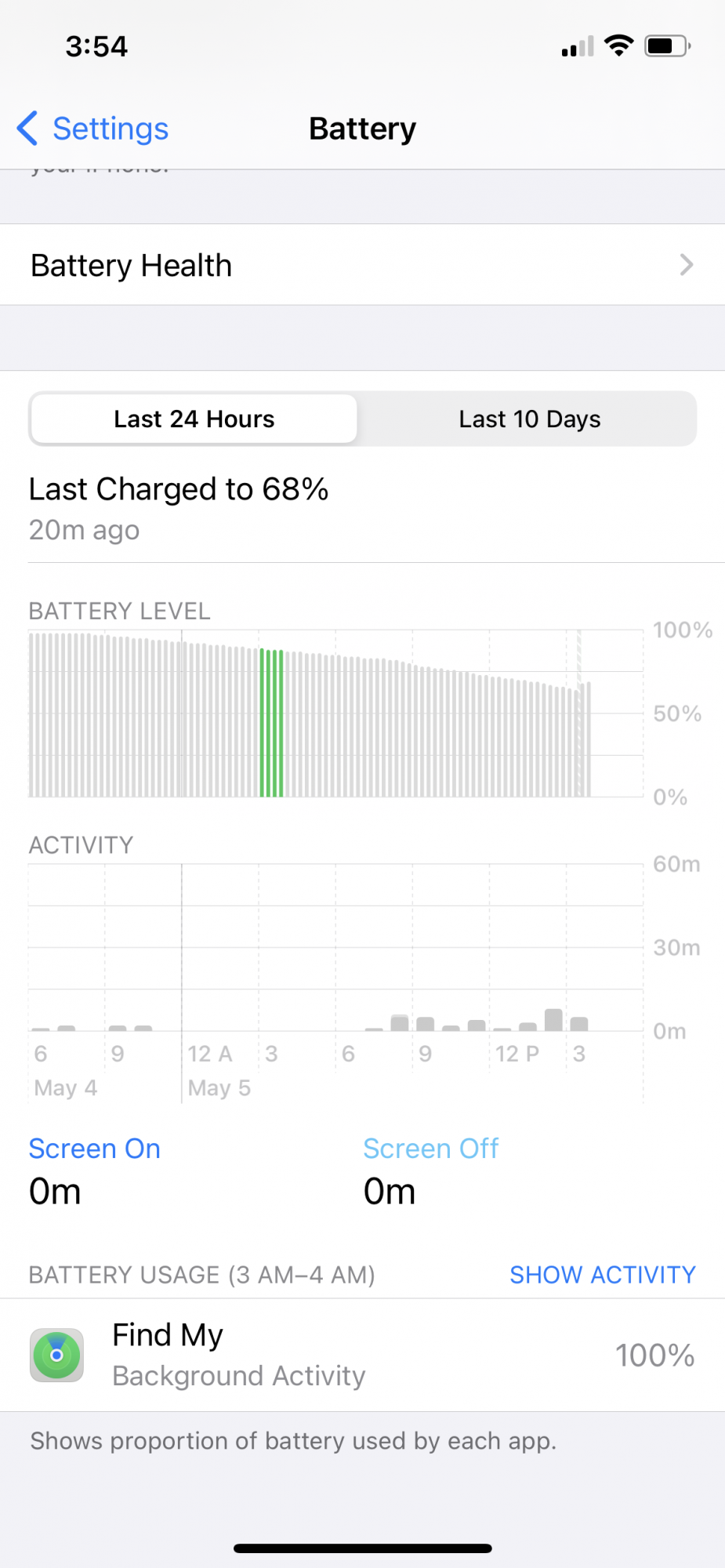
Task: Select the green highlighted battery level bars
Action: point(271,723)
